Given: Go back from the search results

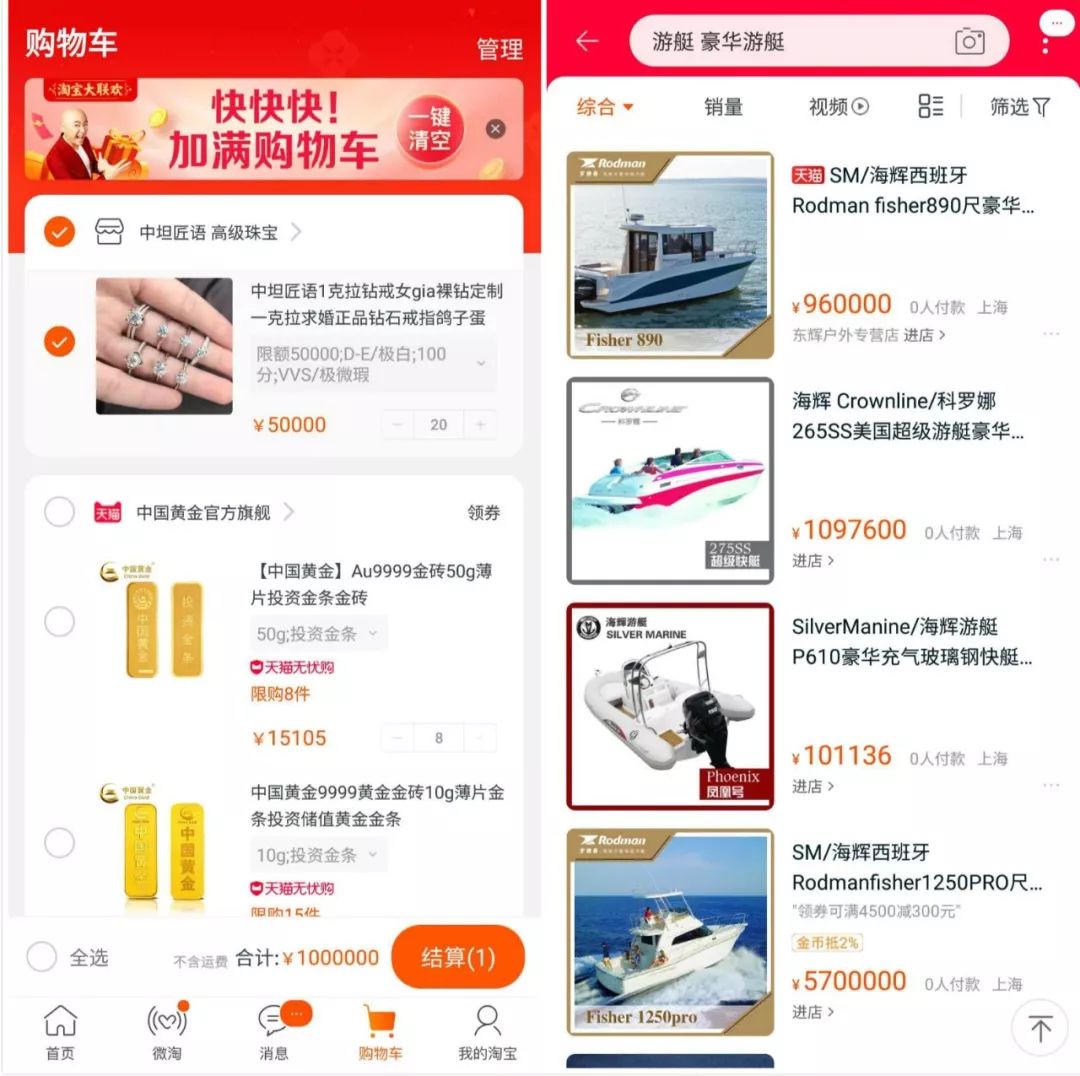Looking at the screenshot, I should (x=587, y=41).
